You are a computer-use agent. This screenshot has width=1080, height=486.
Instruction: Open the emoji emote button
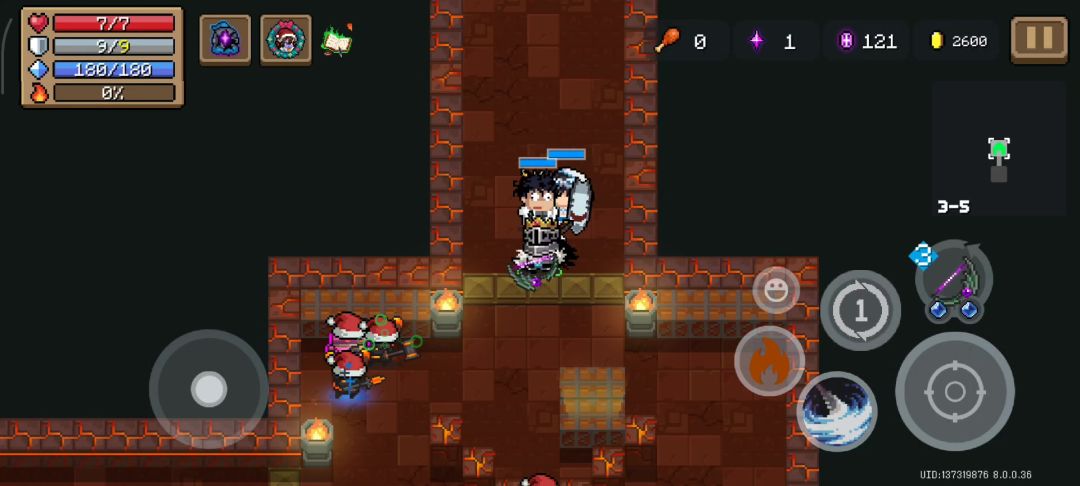click(x=776, y=291)
